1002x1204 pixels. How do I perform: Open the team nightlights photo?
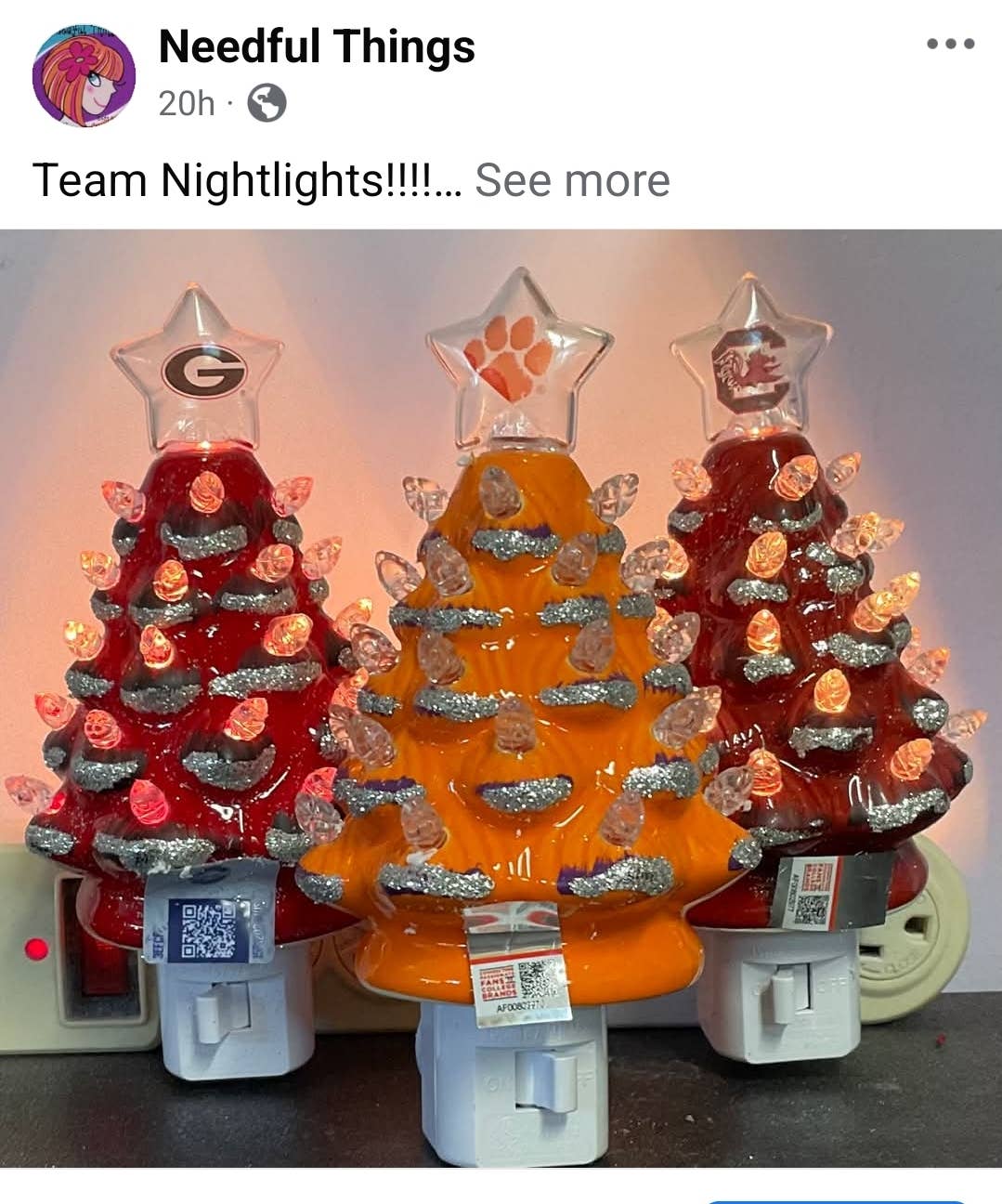click(501, 697)
